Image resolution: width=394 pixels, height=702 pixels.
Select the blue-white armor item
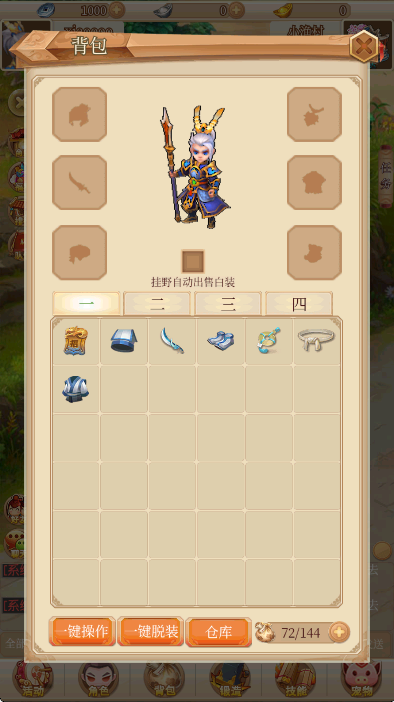tap(75, 389)
